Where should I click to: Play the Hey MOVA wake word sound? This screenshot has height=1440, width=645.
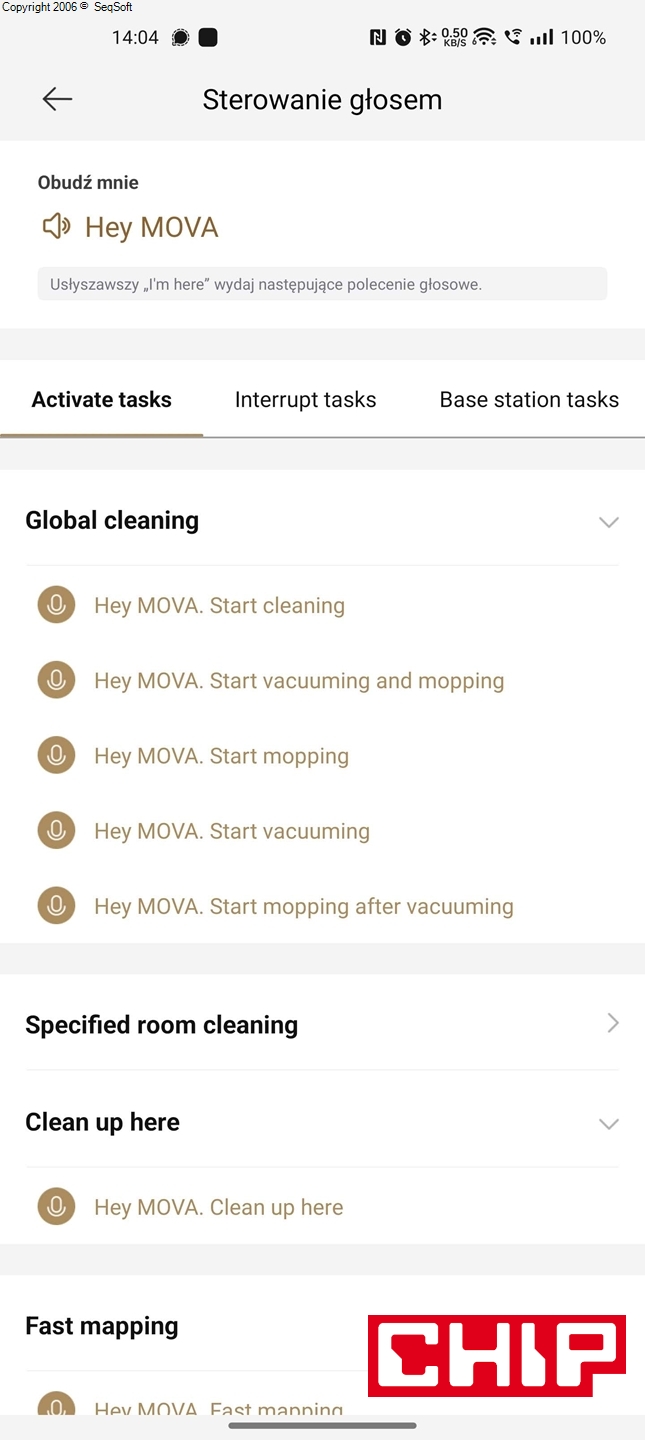point(56,227)
